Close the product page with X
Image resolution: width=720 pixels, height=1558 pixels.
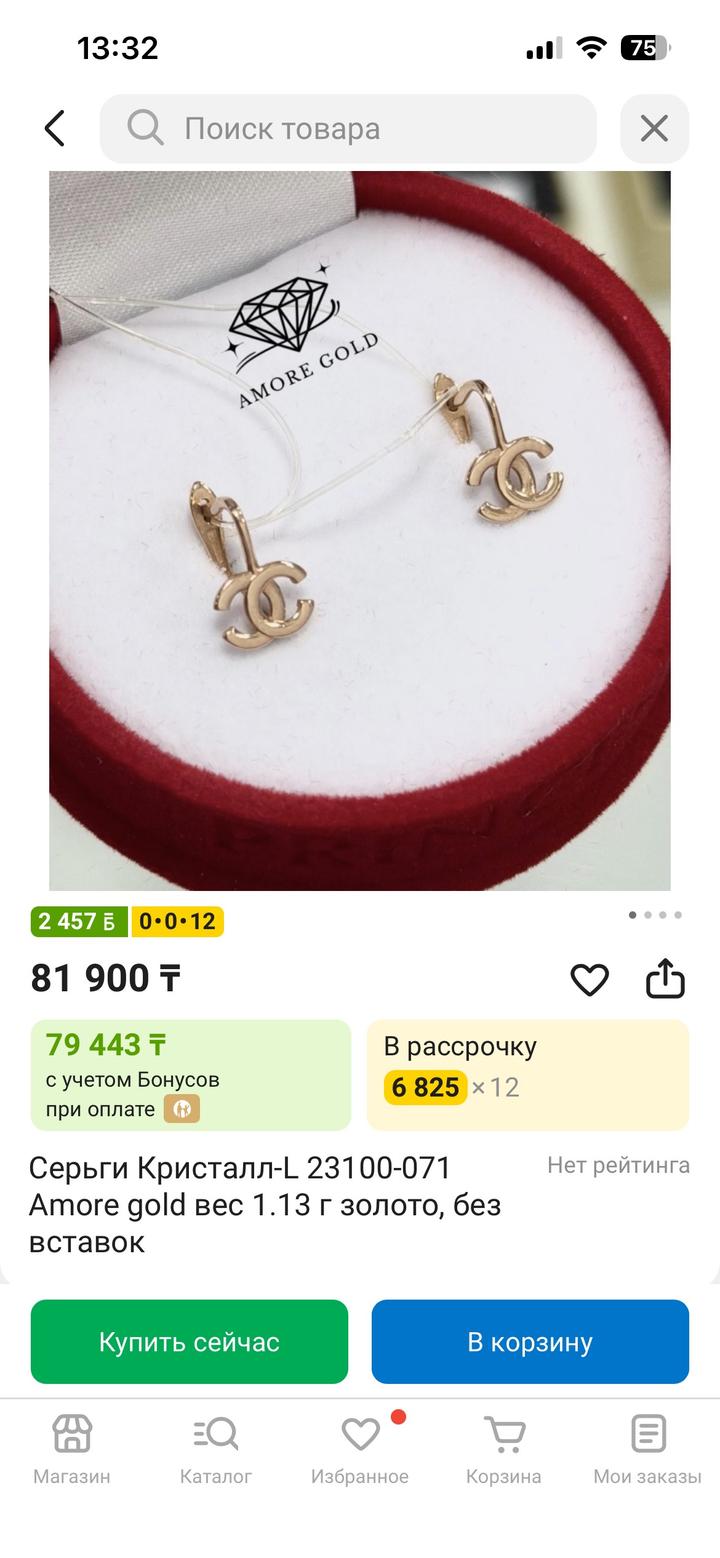[654, 128]
